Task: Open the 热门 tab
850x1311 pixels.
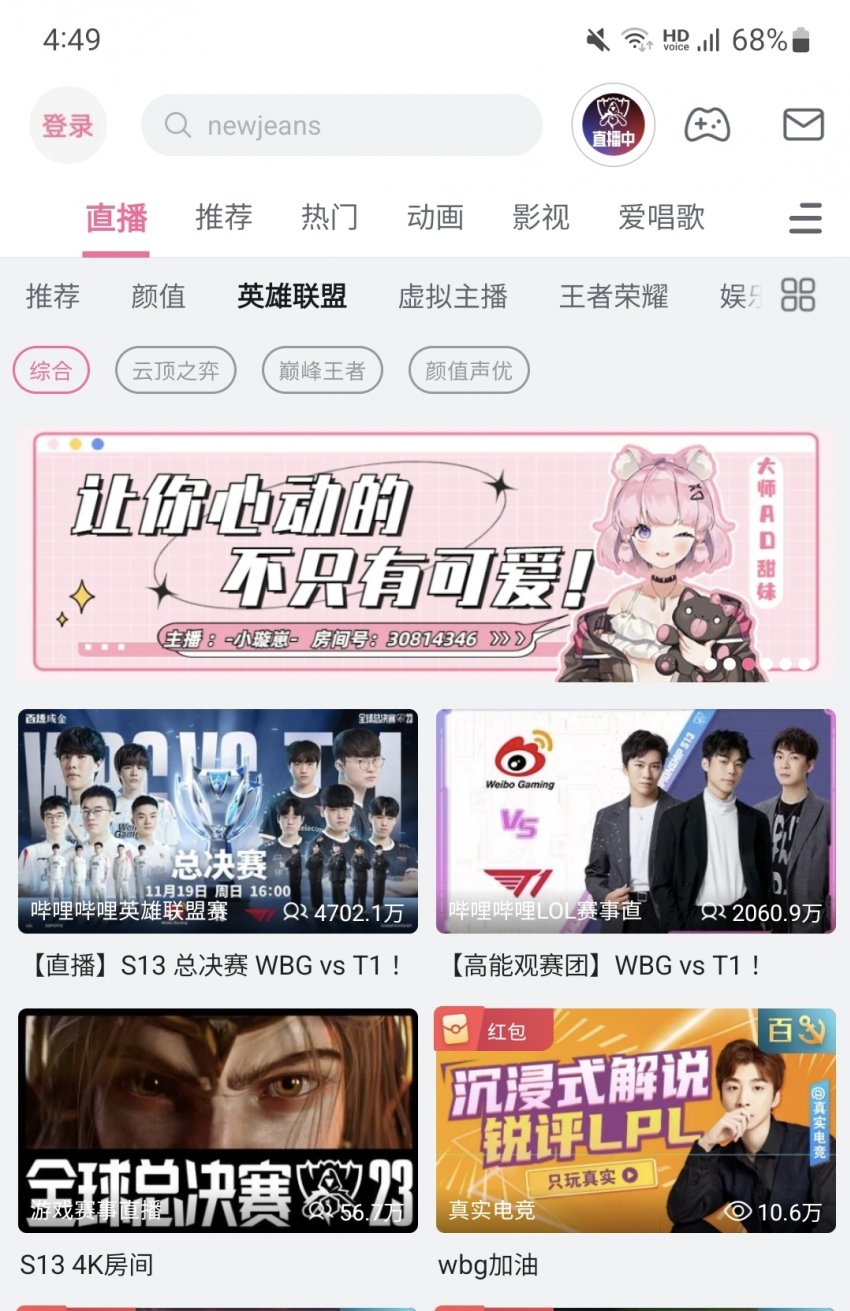Action: (329, 218)
